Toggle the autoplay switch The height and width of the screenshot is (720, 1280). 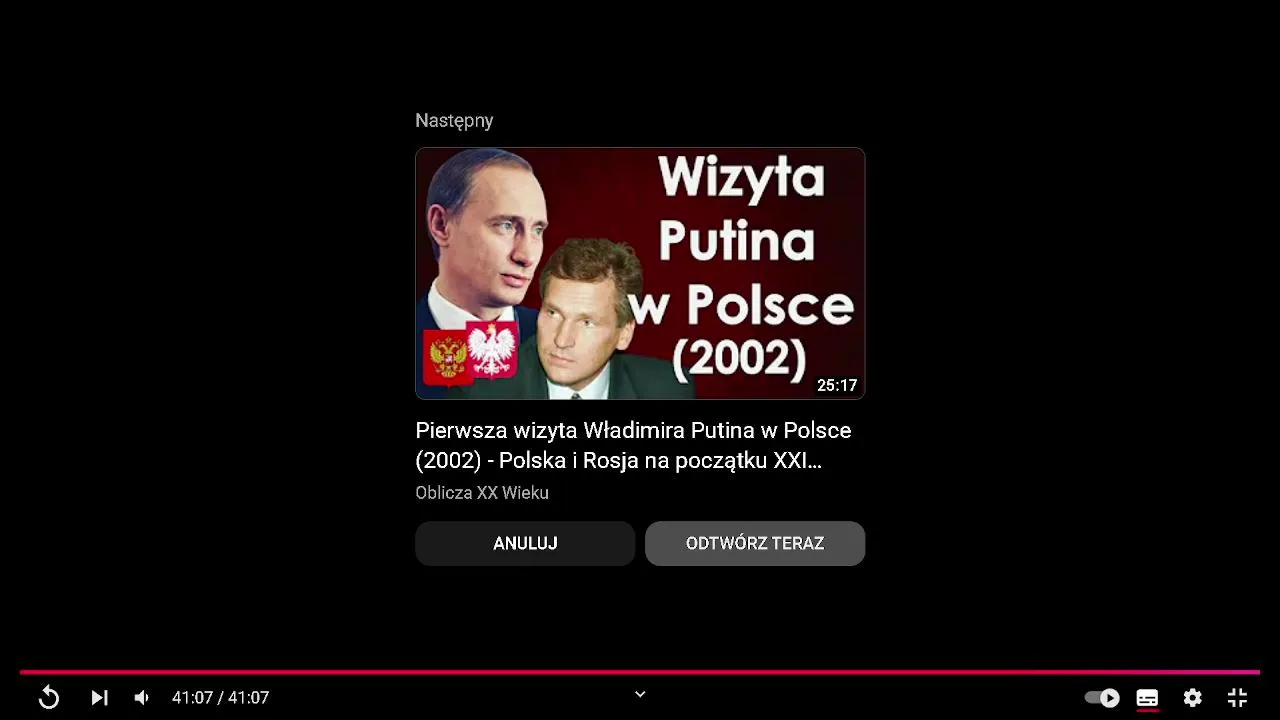(1102, 698)
